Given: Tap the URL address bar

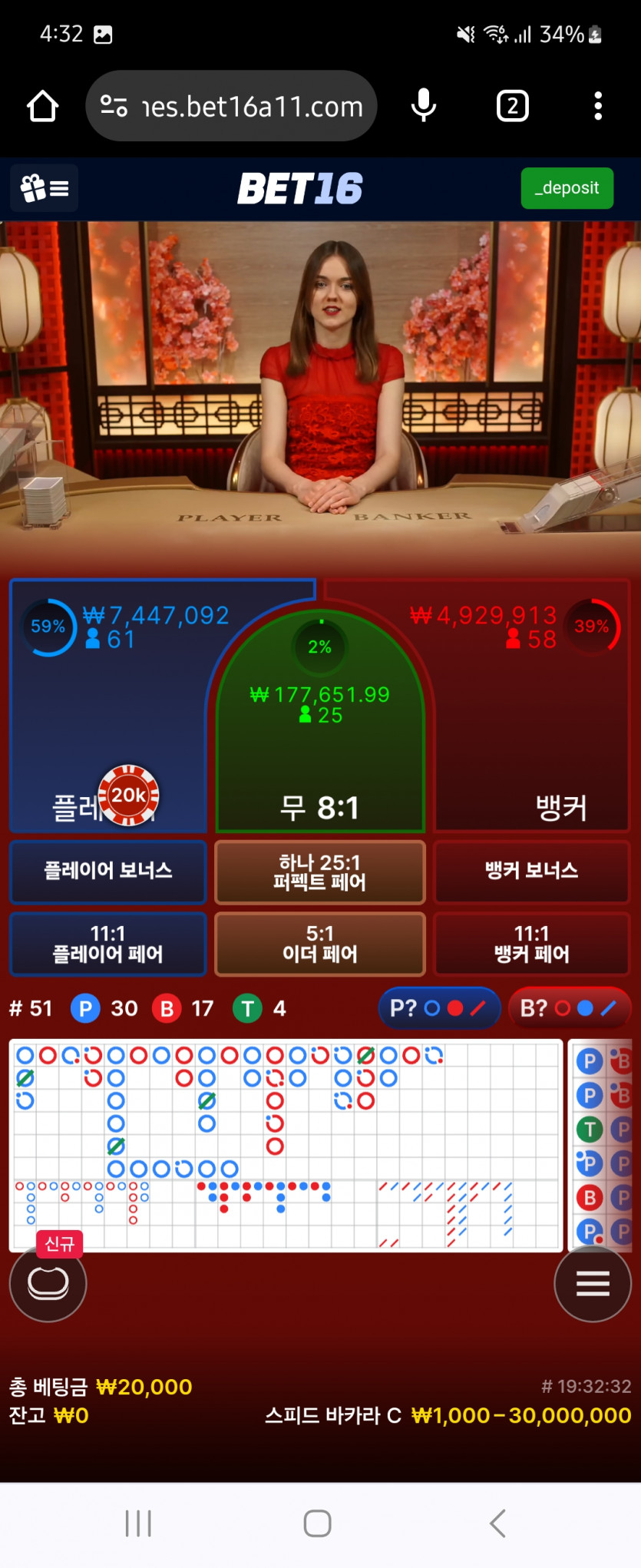Looking at the screenshot, I should click(231, 106).
